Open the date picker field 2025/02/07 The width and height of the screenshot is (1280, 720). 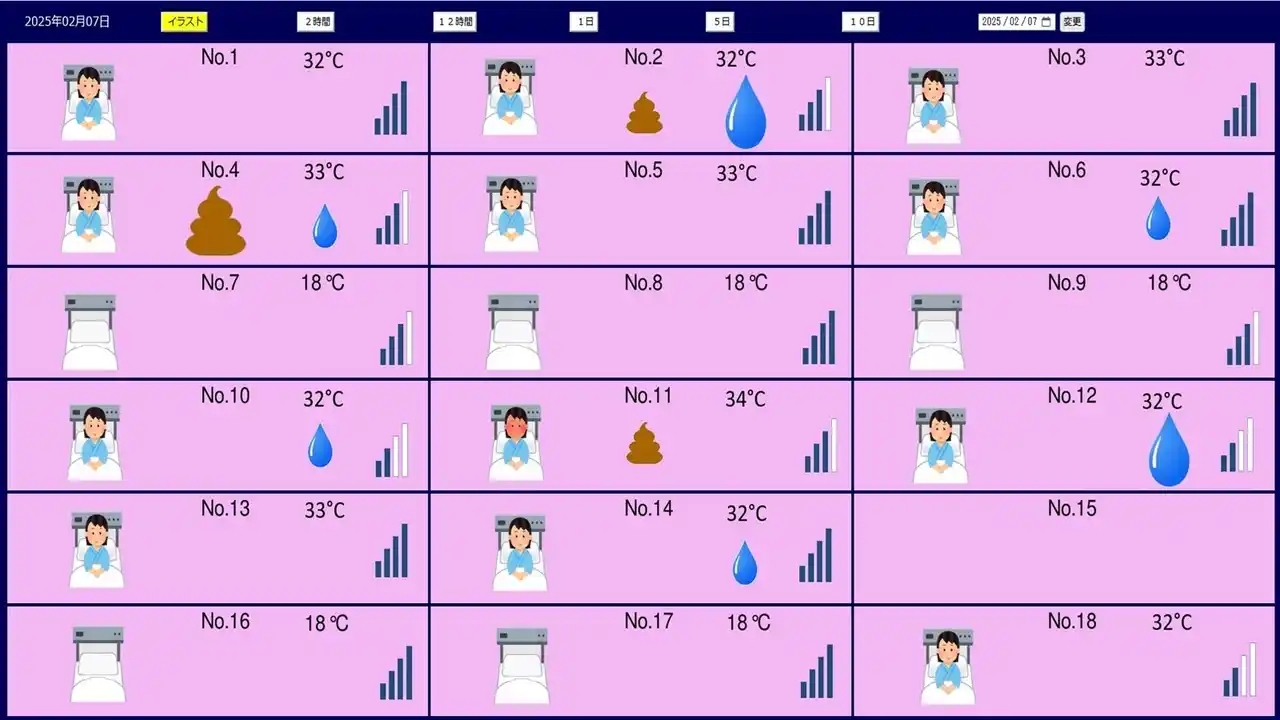[1016, 21]
